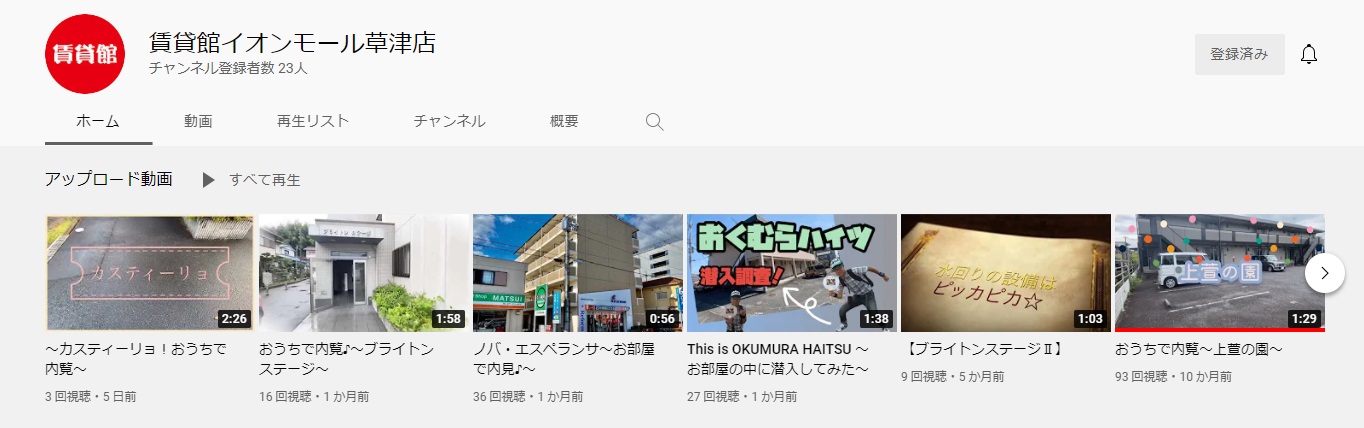
Task: Open the This is OKUMURA HAITSU video
Action: pyautogui.click(x=791, y=272)
